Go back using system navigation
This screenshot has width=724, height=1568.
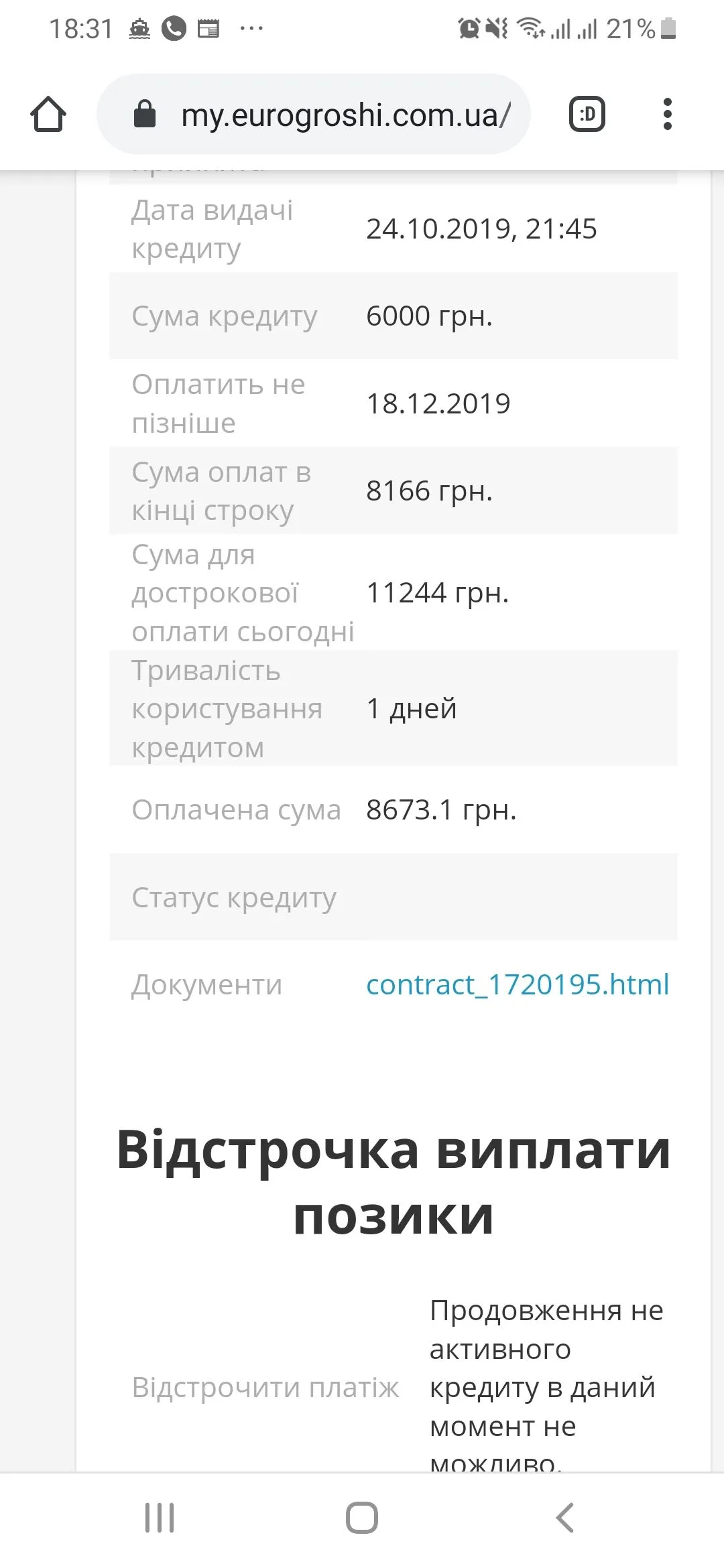click(x=564, y=1518)
